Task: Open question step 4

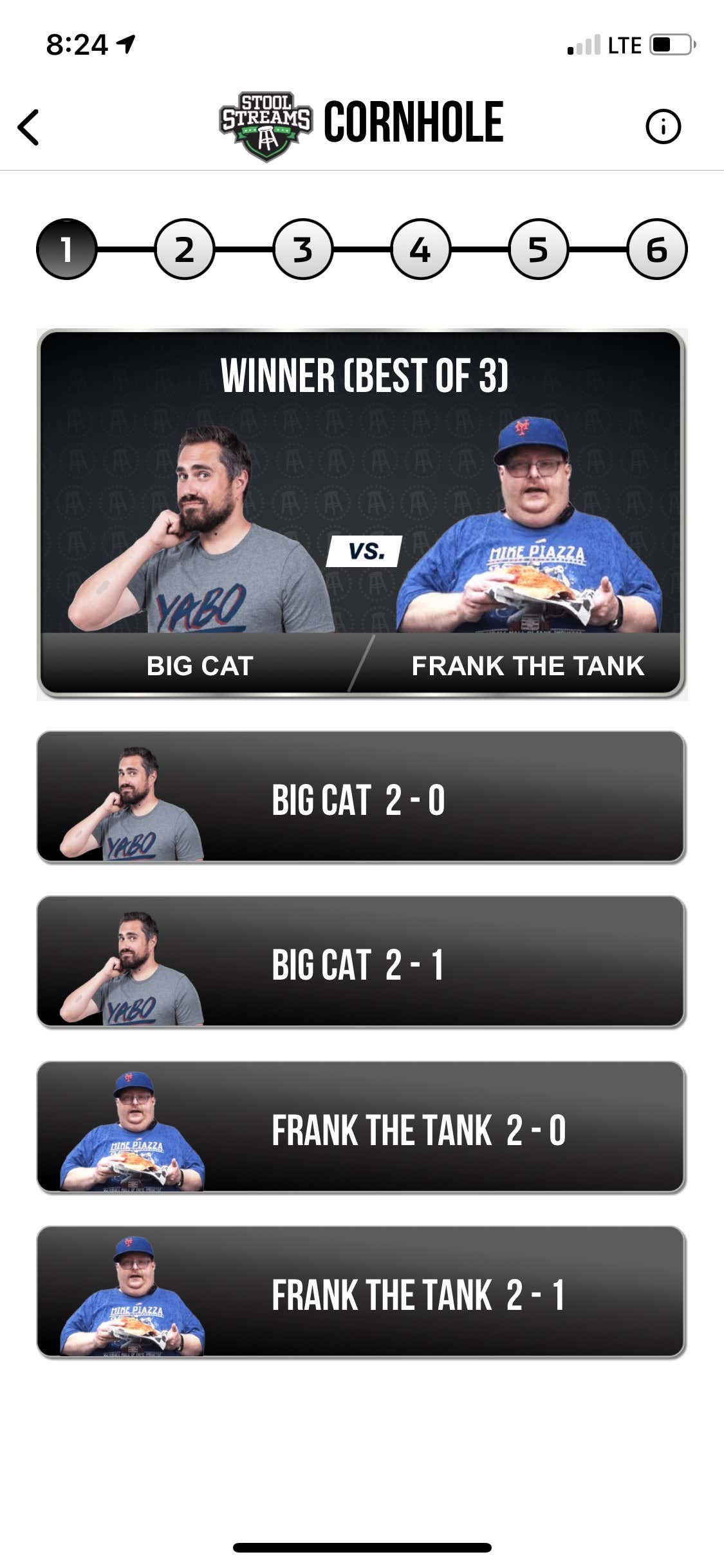Action: [420, 248]
